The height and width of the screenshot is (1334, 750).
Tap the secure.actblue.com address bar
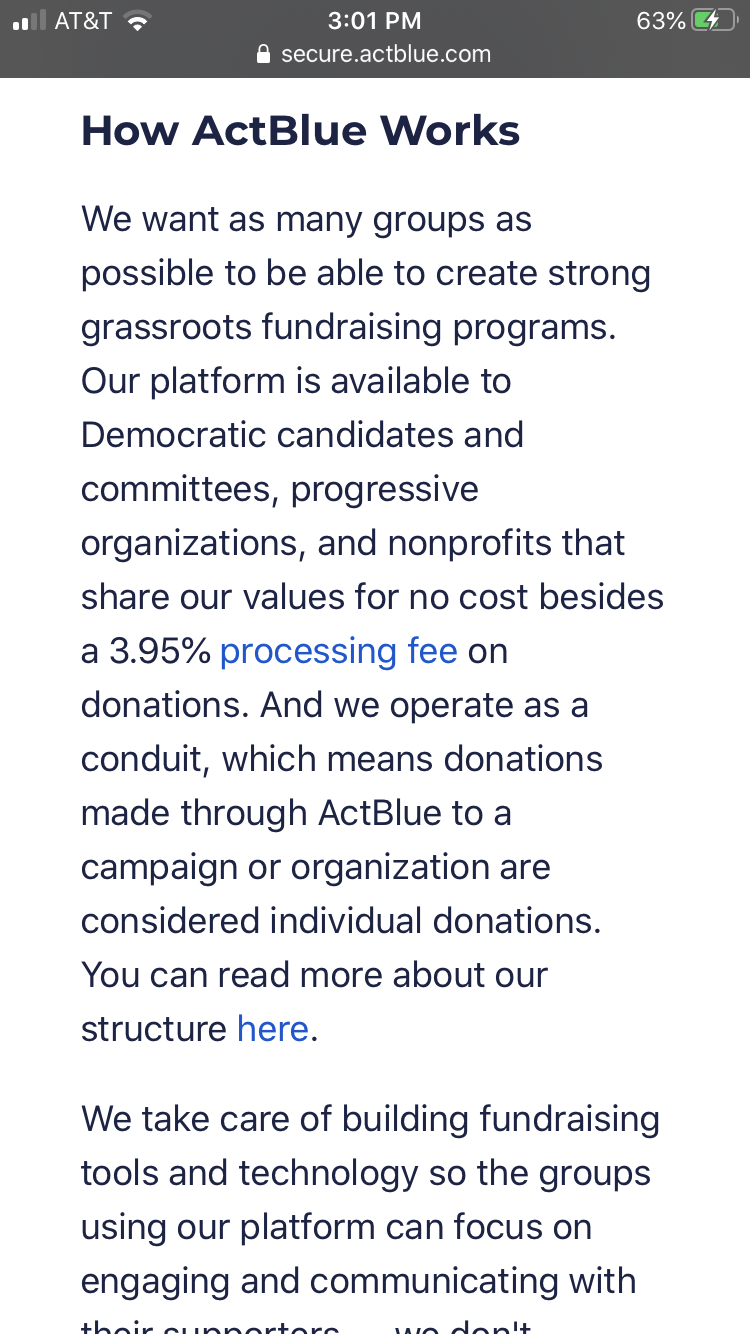pos(374,54)
